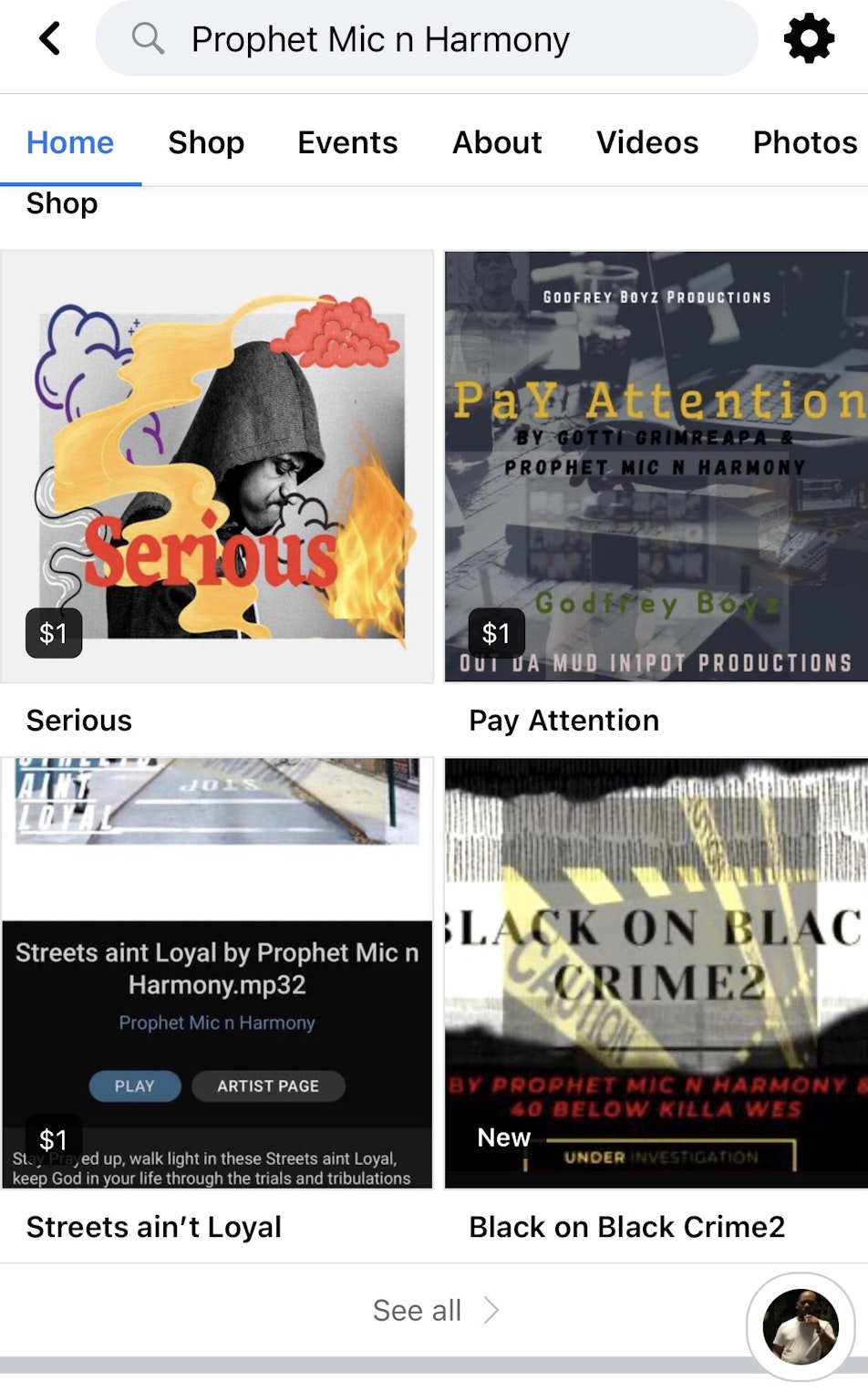Tap the Prophet Mic n Harmony search field

426,39
